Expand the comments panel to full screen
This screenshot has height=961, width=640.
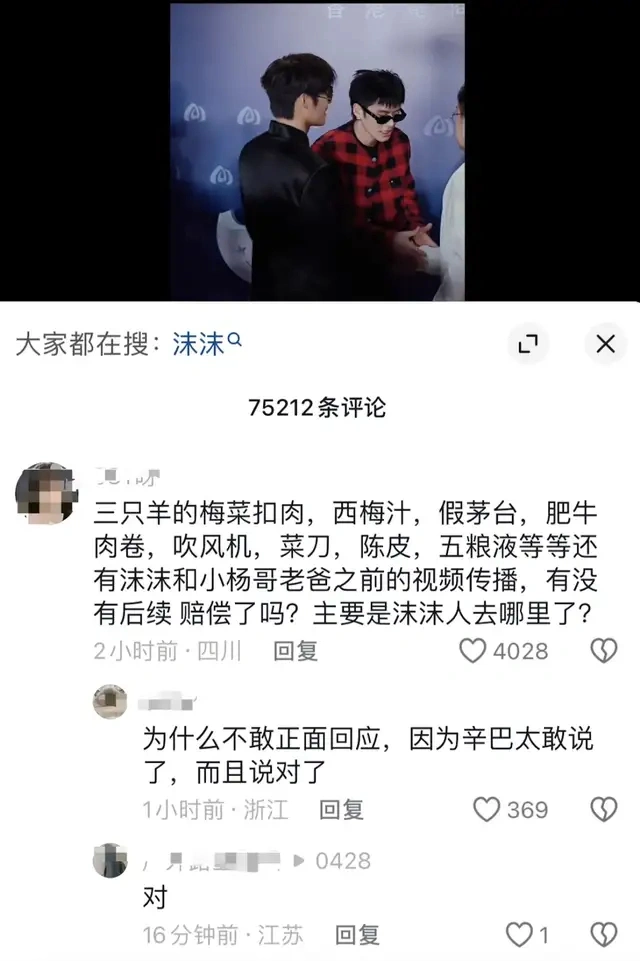[528, 345]
